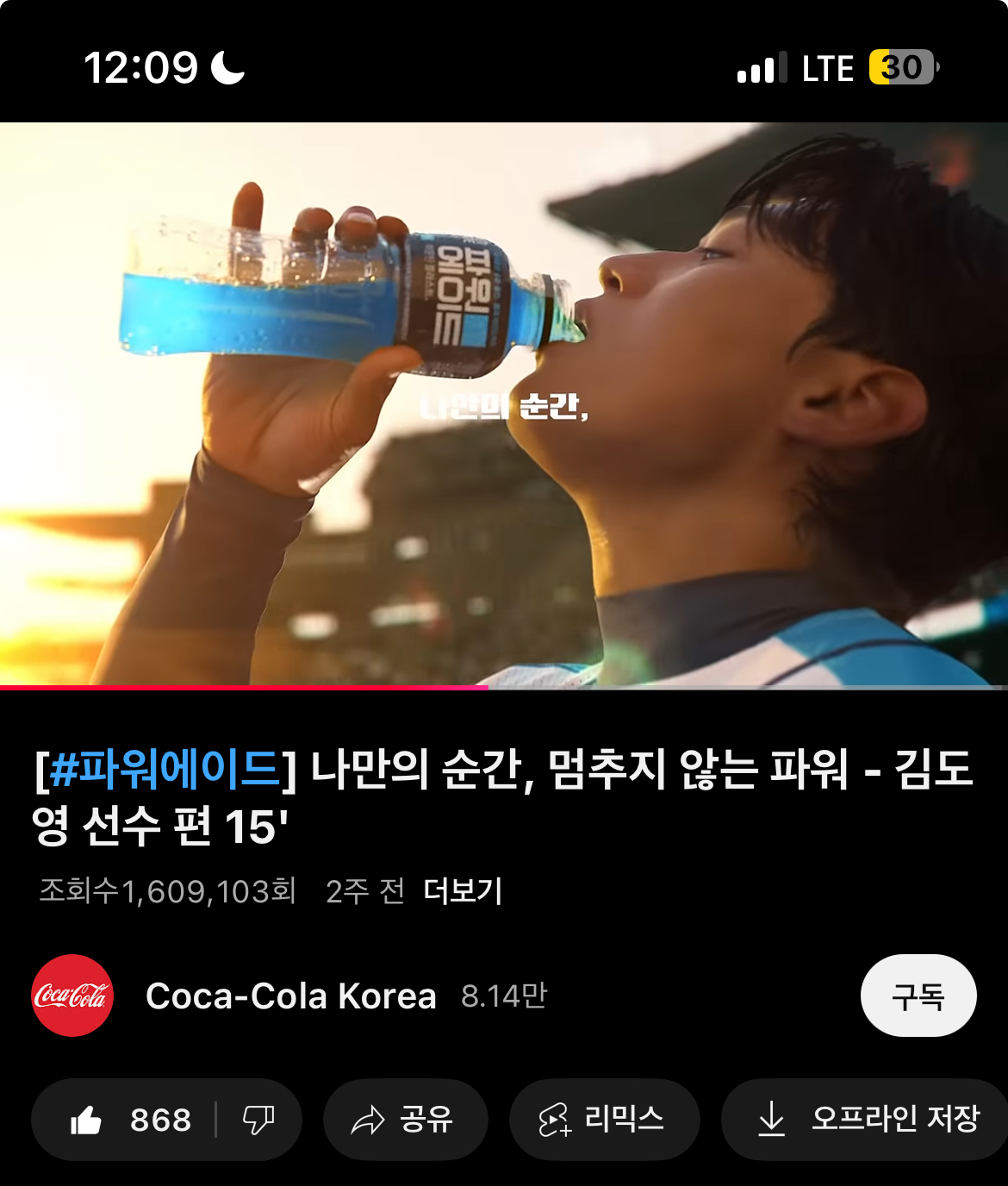Screen dimensions: 1008x1186
Task: Share the video via 공유
Action: pos(405,1120)
